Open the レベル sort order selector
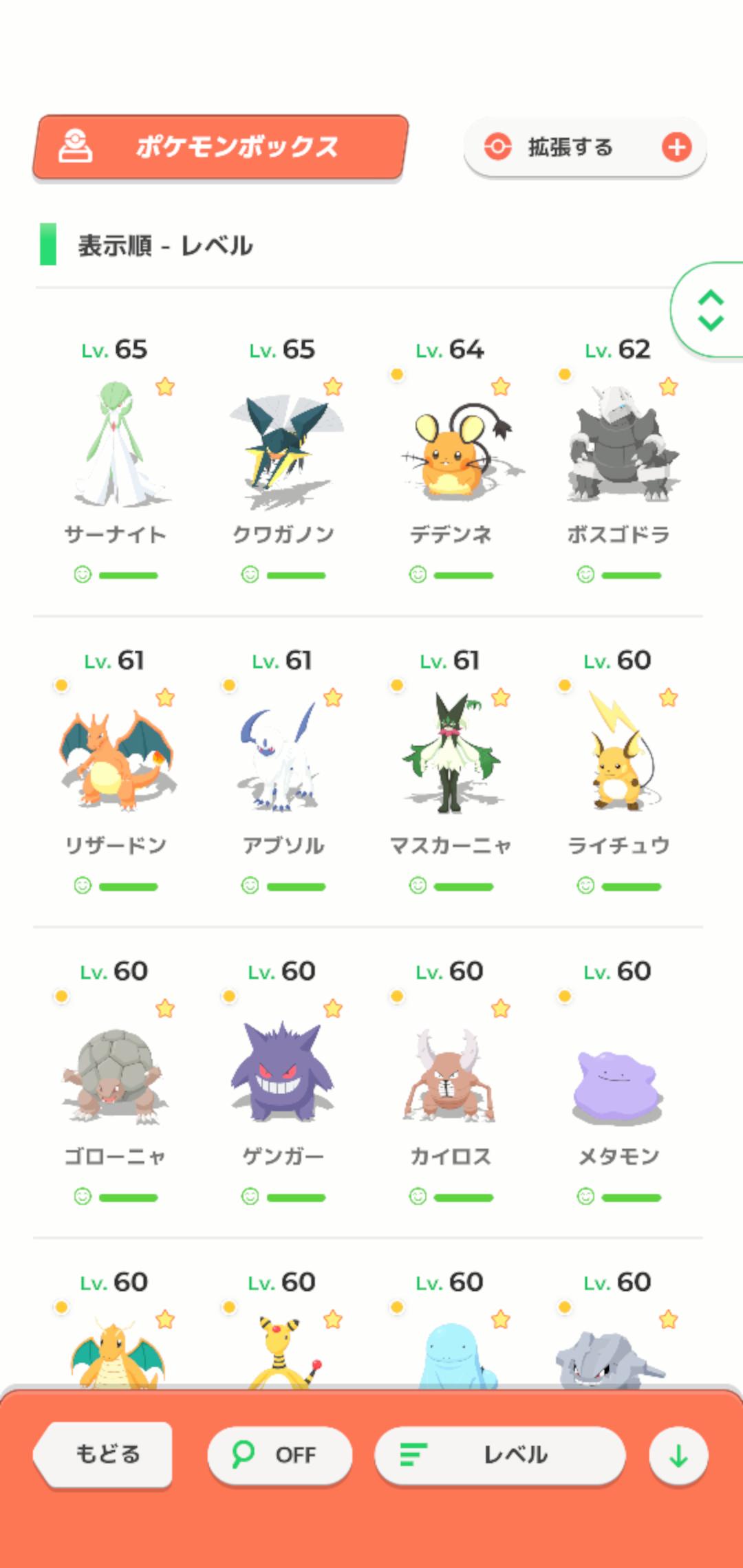743x1568 pixels. coord(500,1455)
